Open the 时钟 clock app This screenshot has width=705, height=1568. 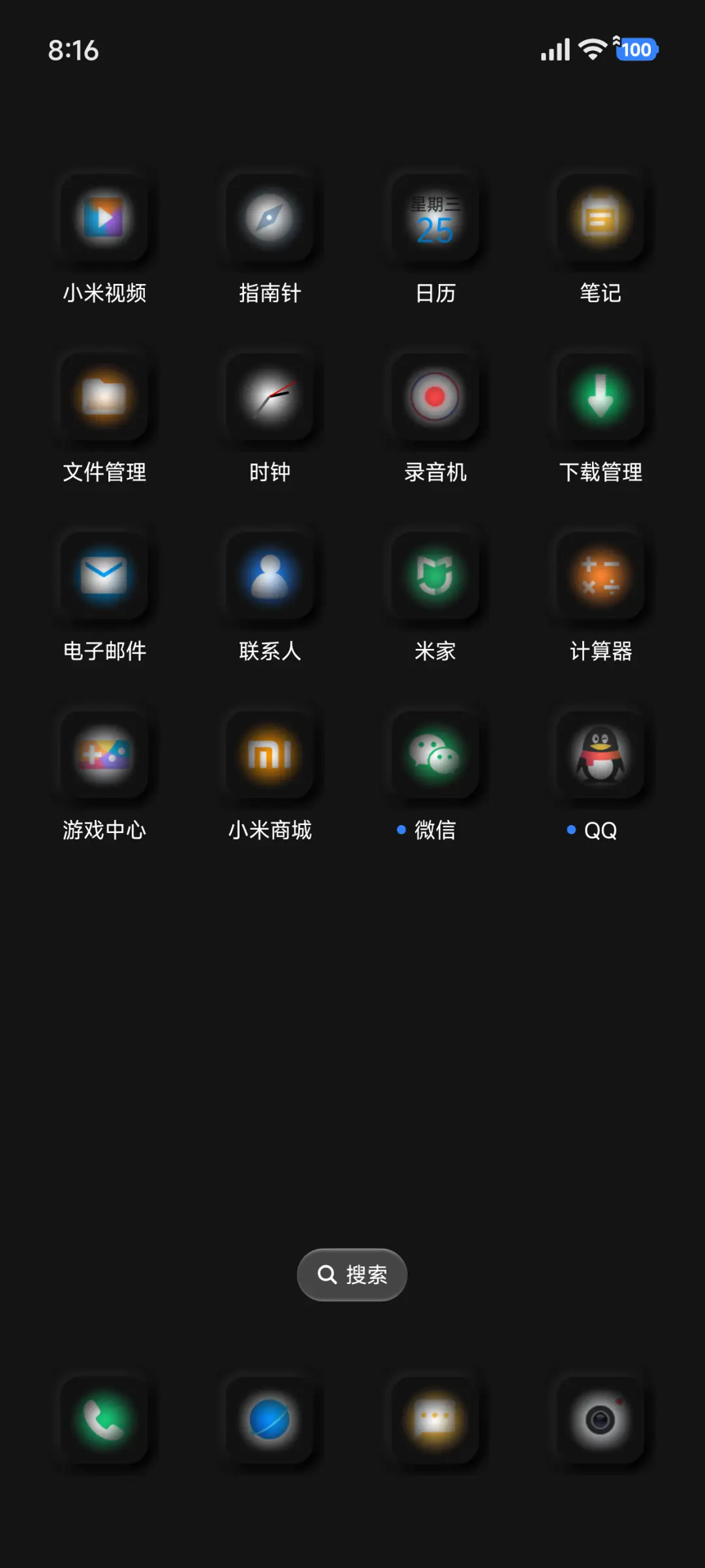(270, 398)
